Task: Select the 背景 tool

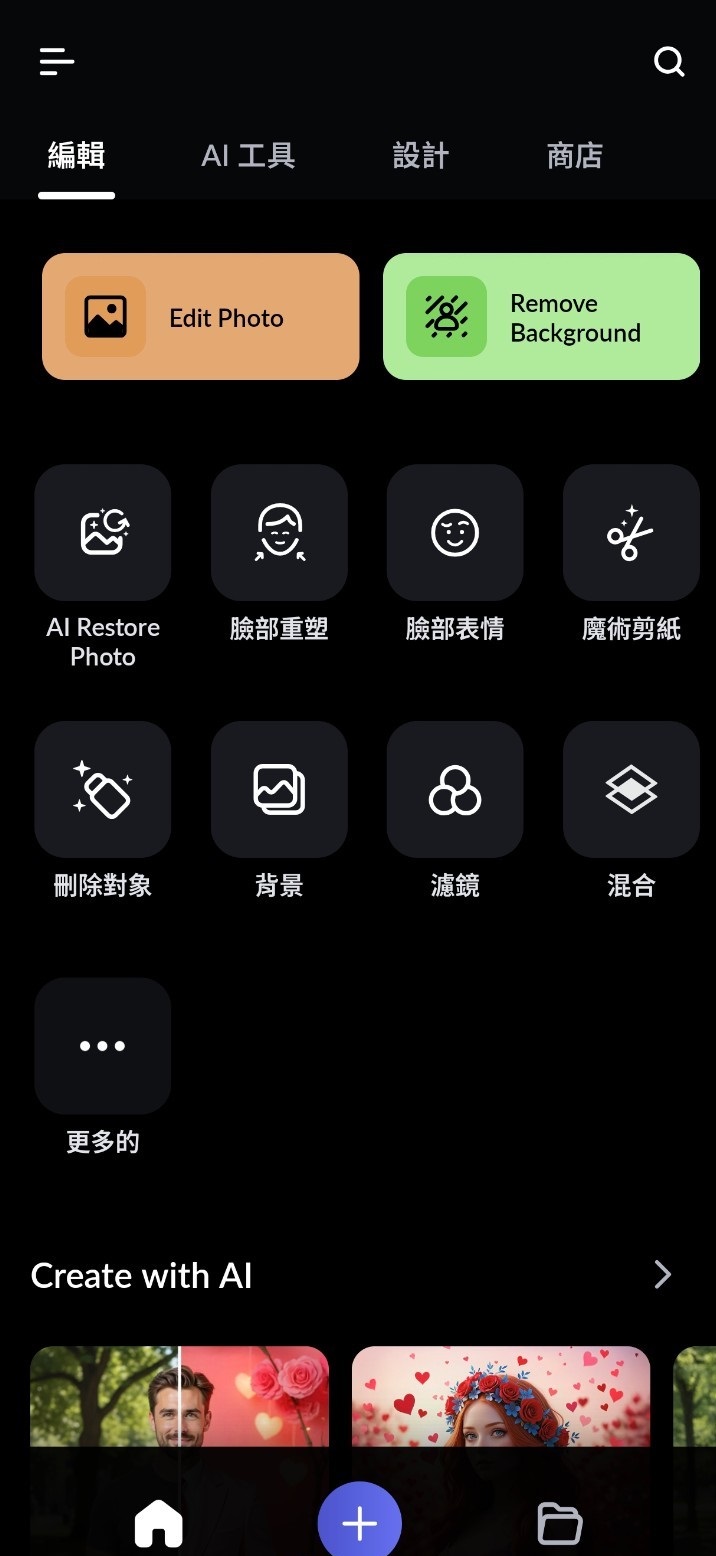Action: [x=279, y=790]
